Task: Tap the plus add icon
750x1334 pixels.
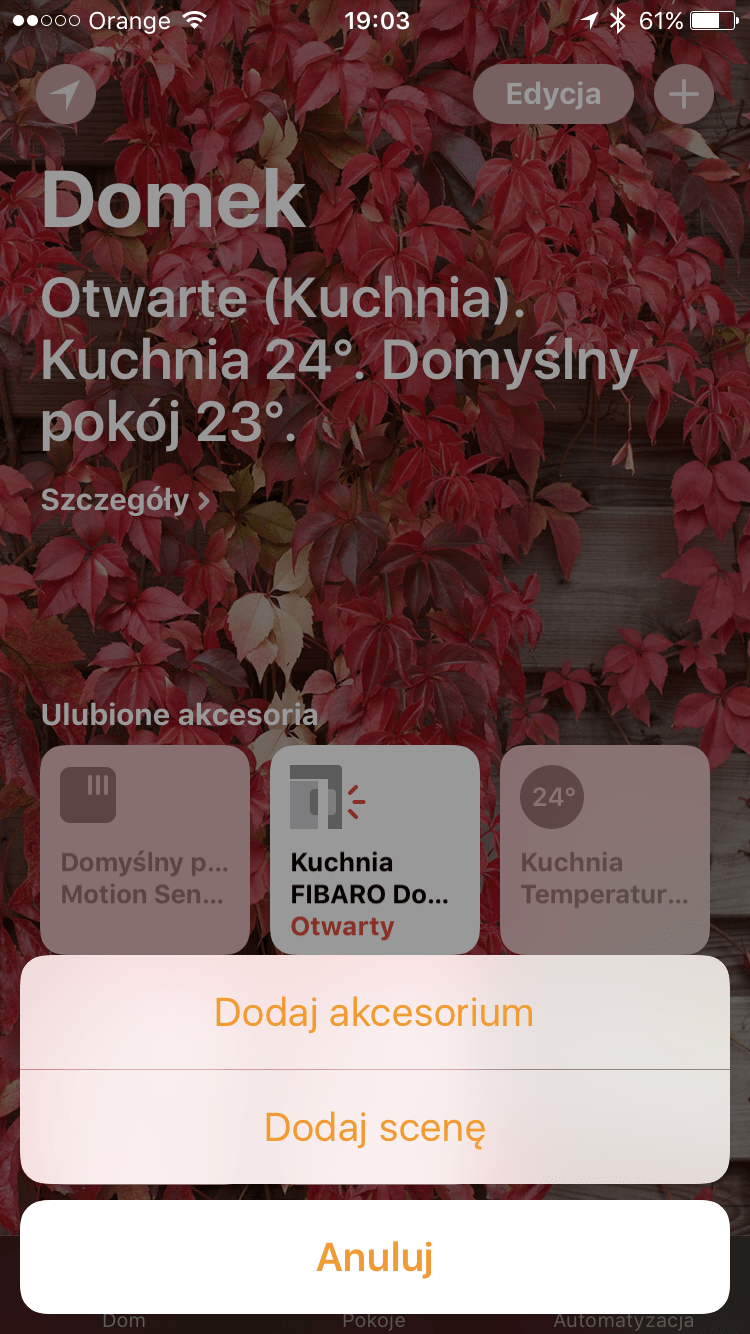Action: 684,95
